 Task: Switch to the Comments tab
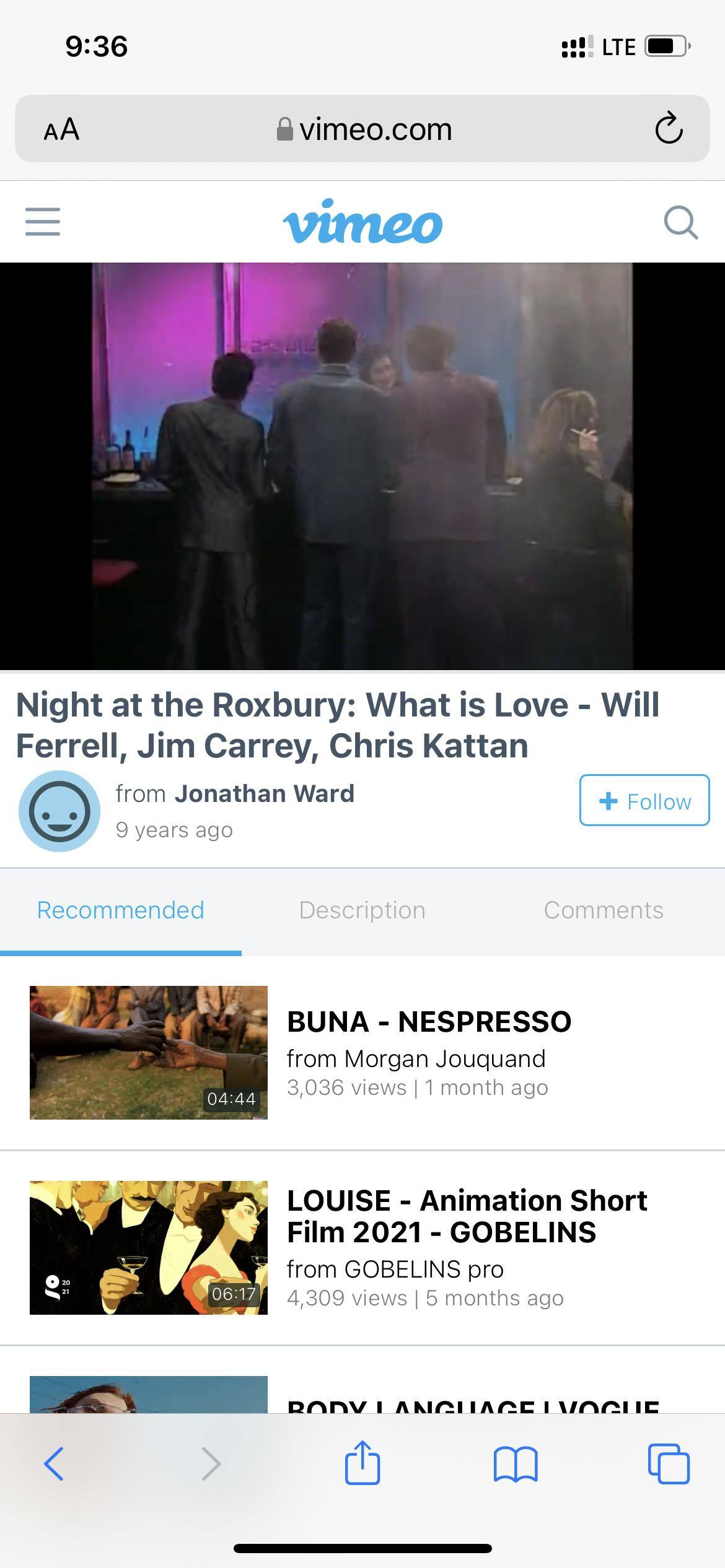603,910
